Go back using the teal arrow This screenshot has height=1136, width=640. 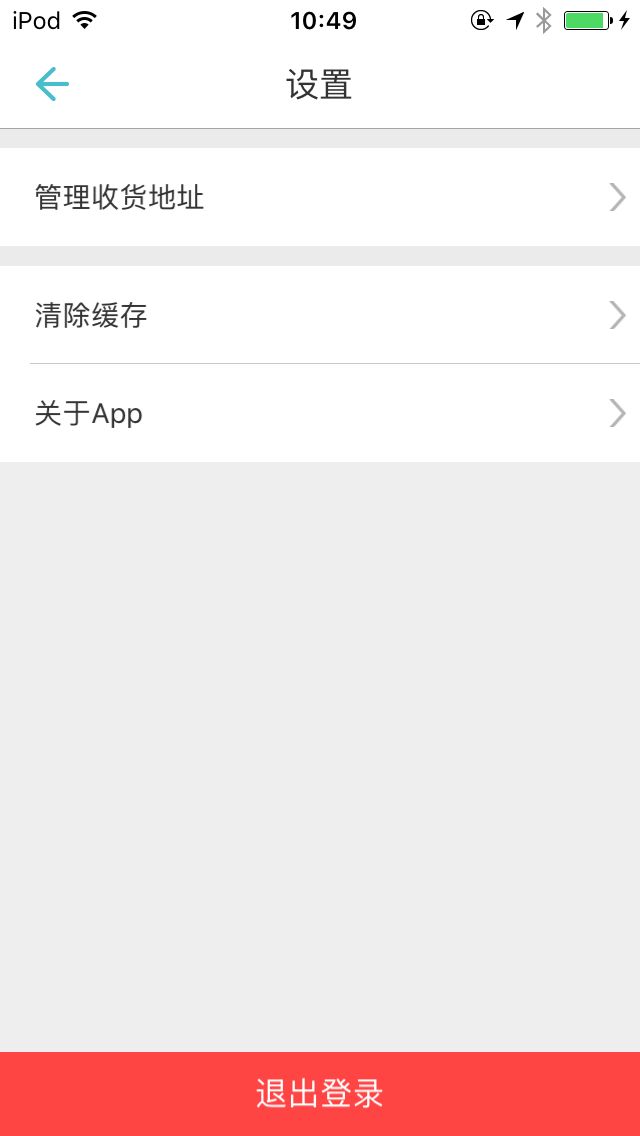pyautogui.click(x=52, y=84)
